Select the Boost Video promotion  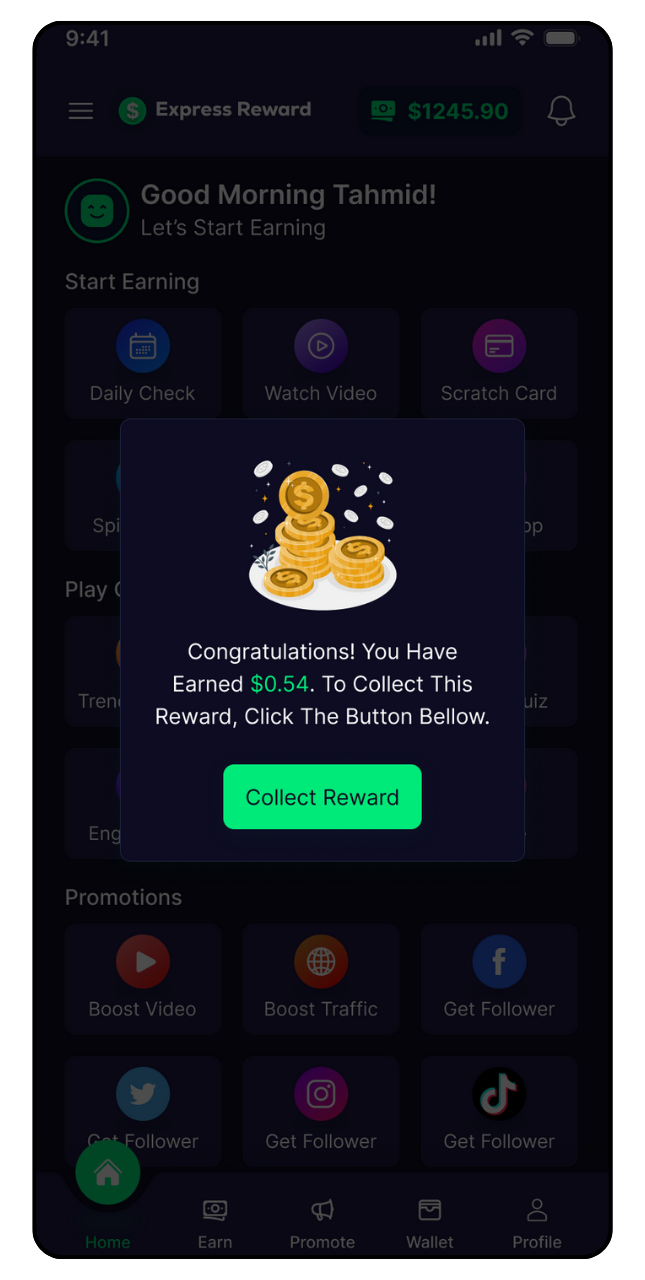(143, 979)
